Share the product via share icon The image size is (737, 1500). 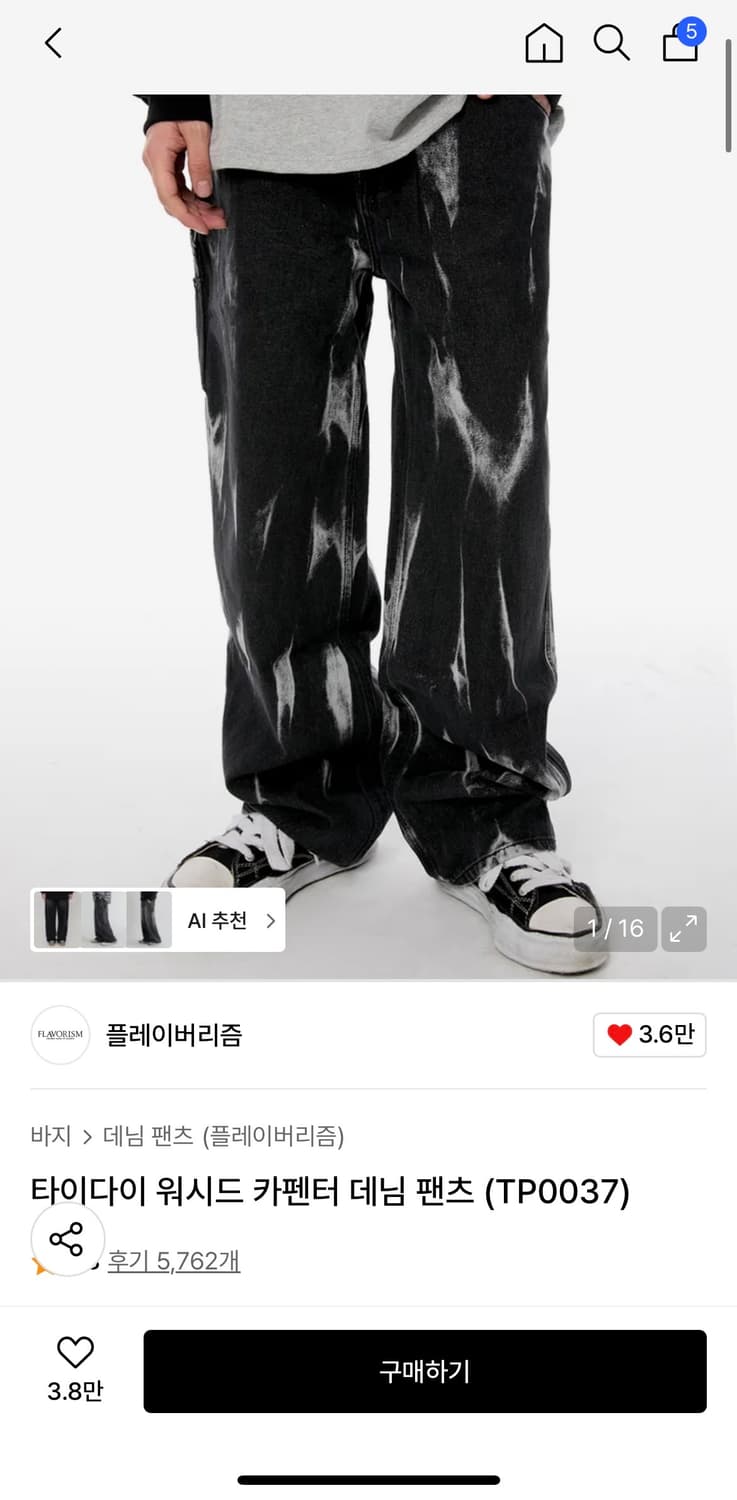coord(67,1240)
